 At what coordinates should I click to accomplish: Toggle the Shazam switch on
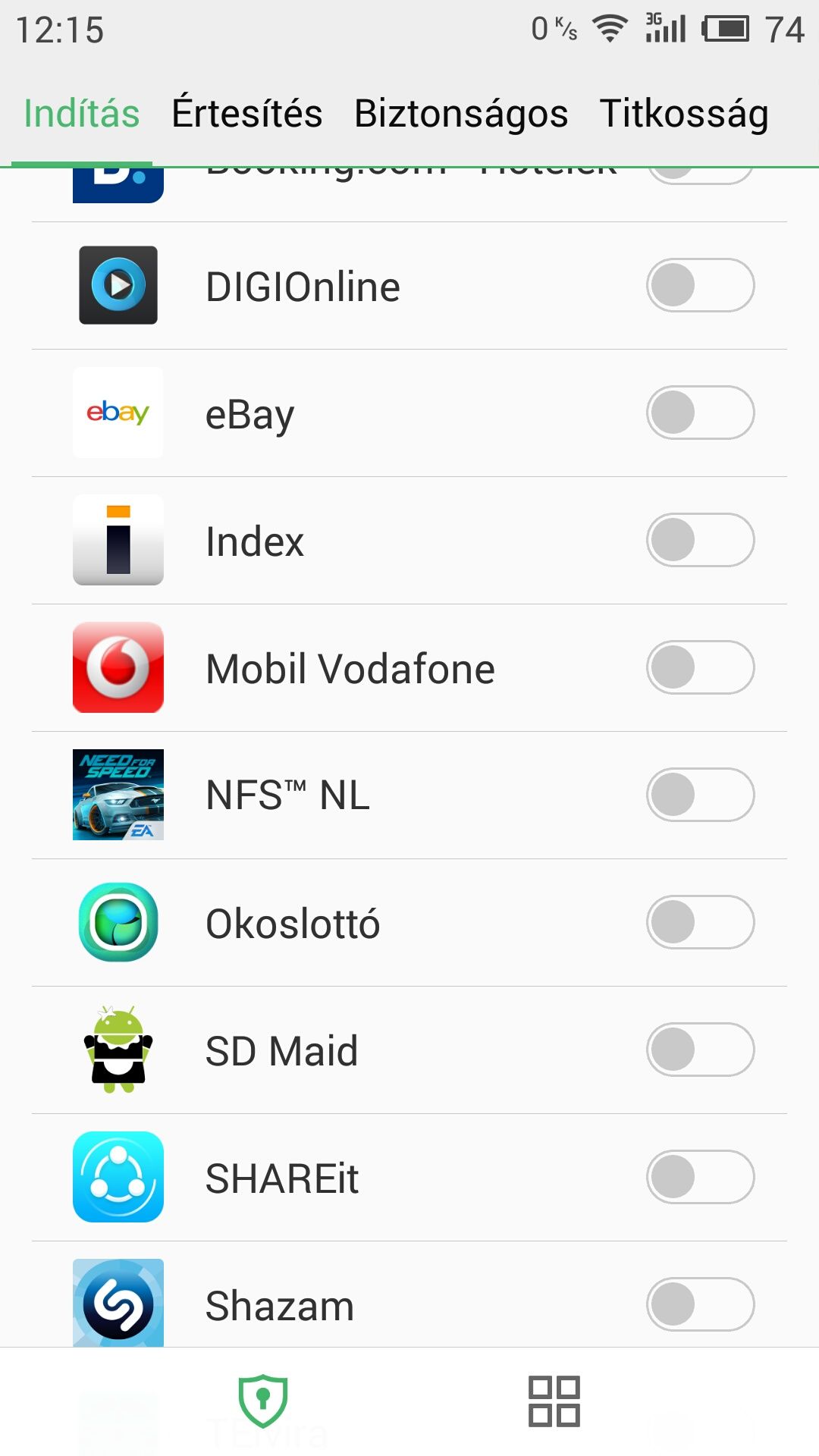(700, 1304)
